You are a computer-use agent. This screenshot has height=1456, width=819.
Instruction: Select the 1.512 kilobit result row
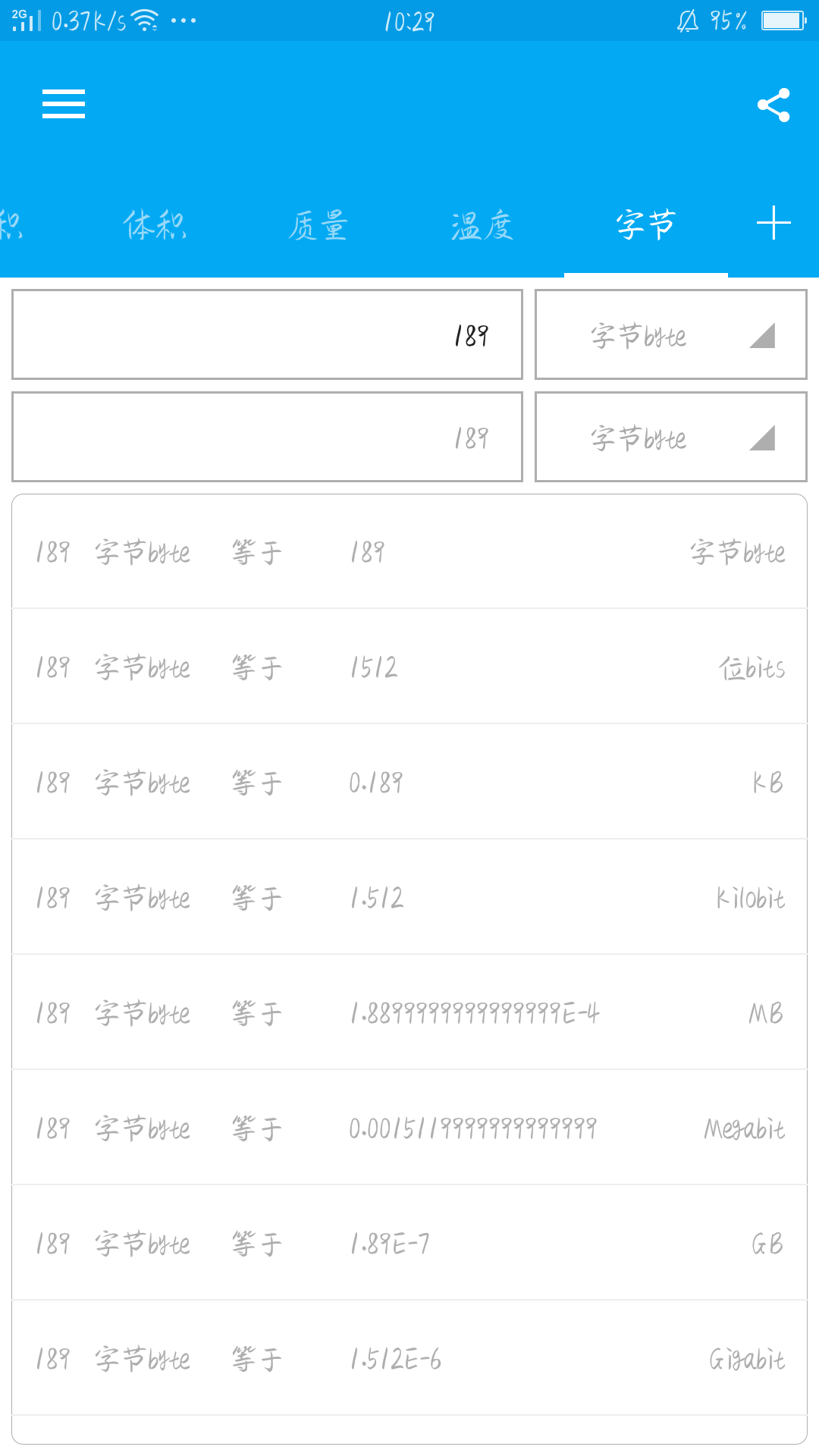409,897
